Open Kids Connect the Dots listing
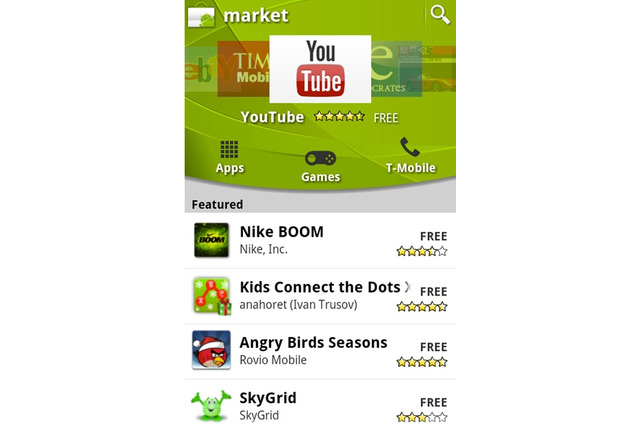 [x=320, y=295]
